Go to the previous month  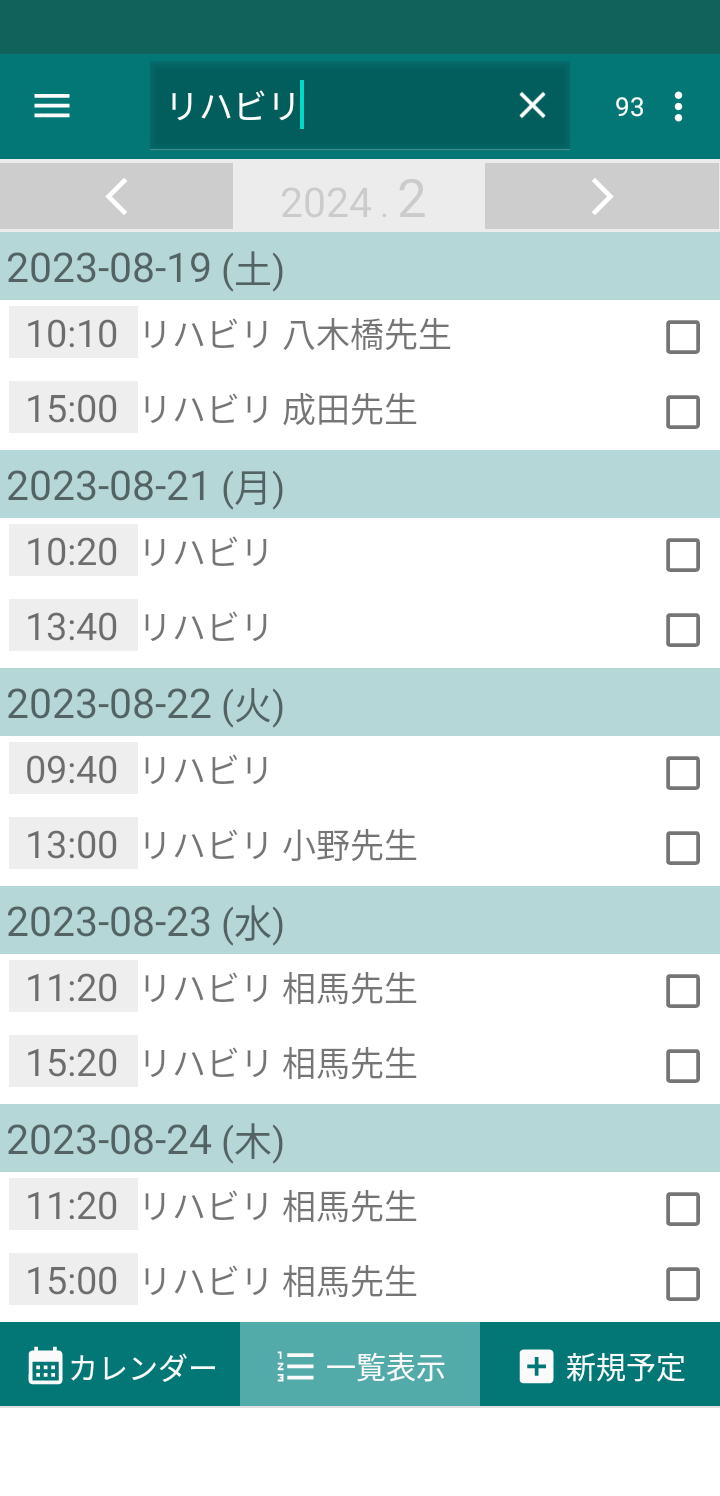click(x=116, y=196)
